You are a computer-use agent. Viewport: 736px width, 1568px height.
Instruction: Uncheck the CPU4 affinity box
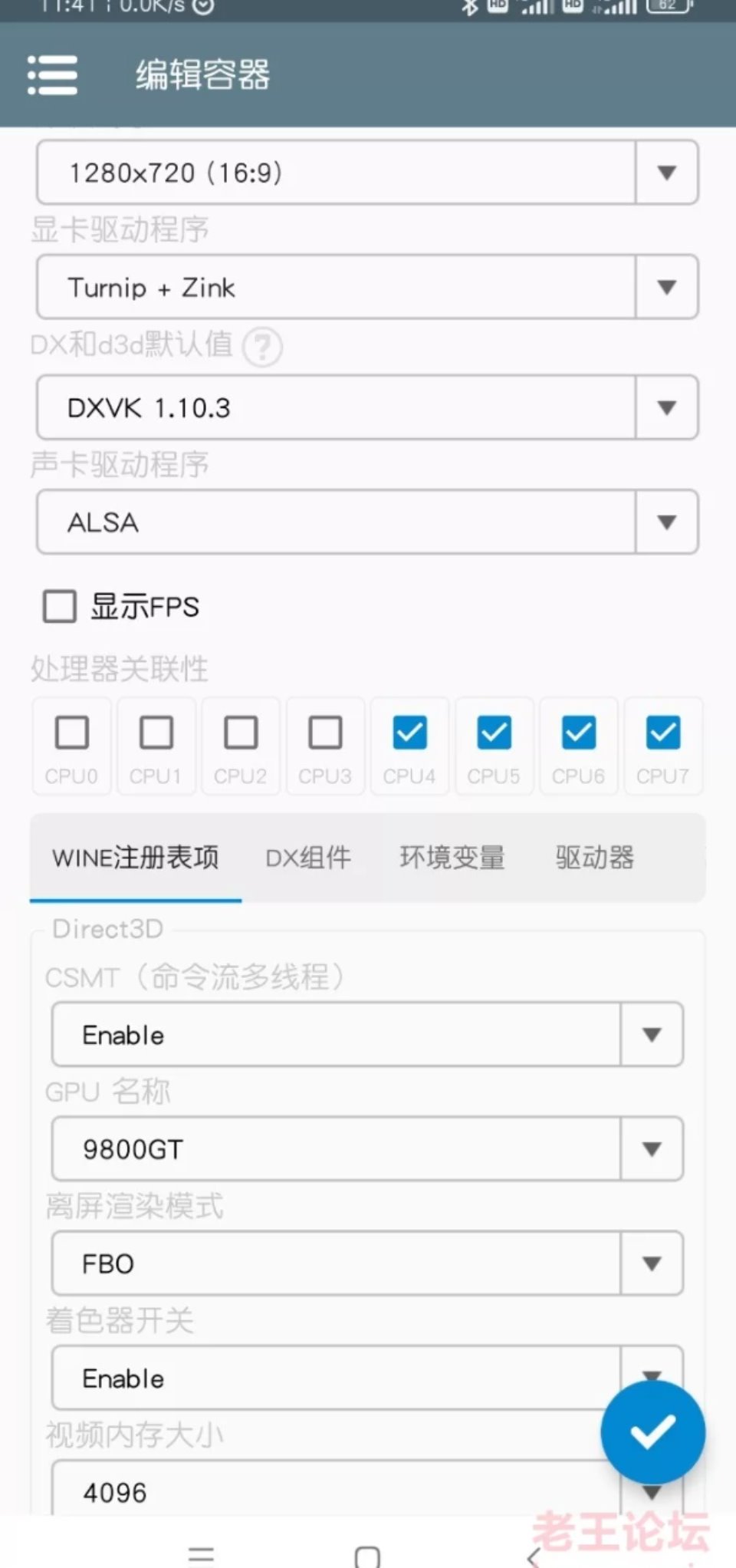click(409, 733)
